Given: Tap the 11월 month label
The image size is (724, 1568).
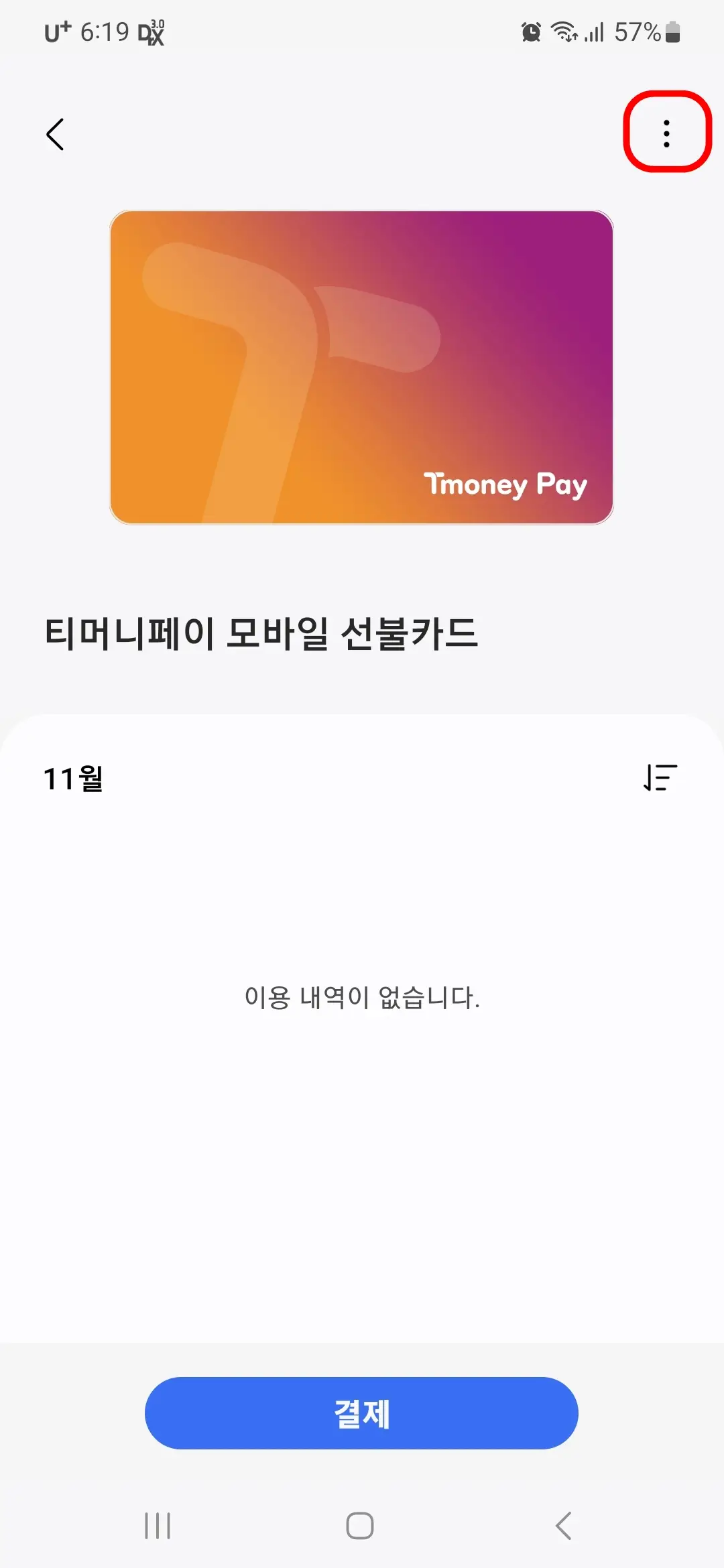Looking at the screenshot, I should point(73,777).
